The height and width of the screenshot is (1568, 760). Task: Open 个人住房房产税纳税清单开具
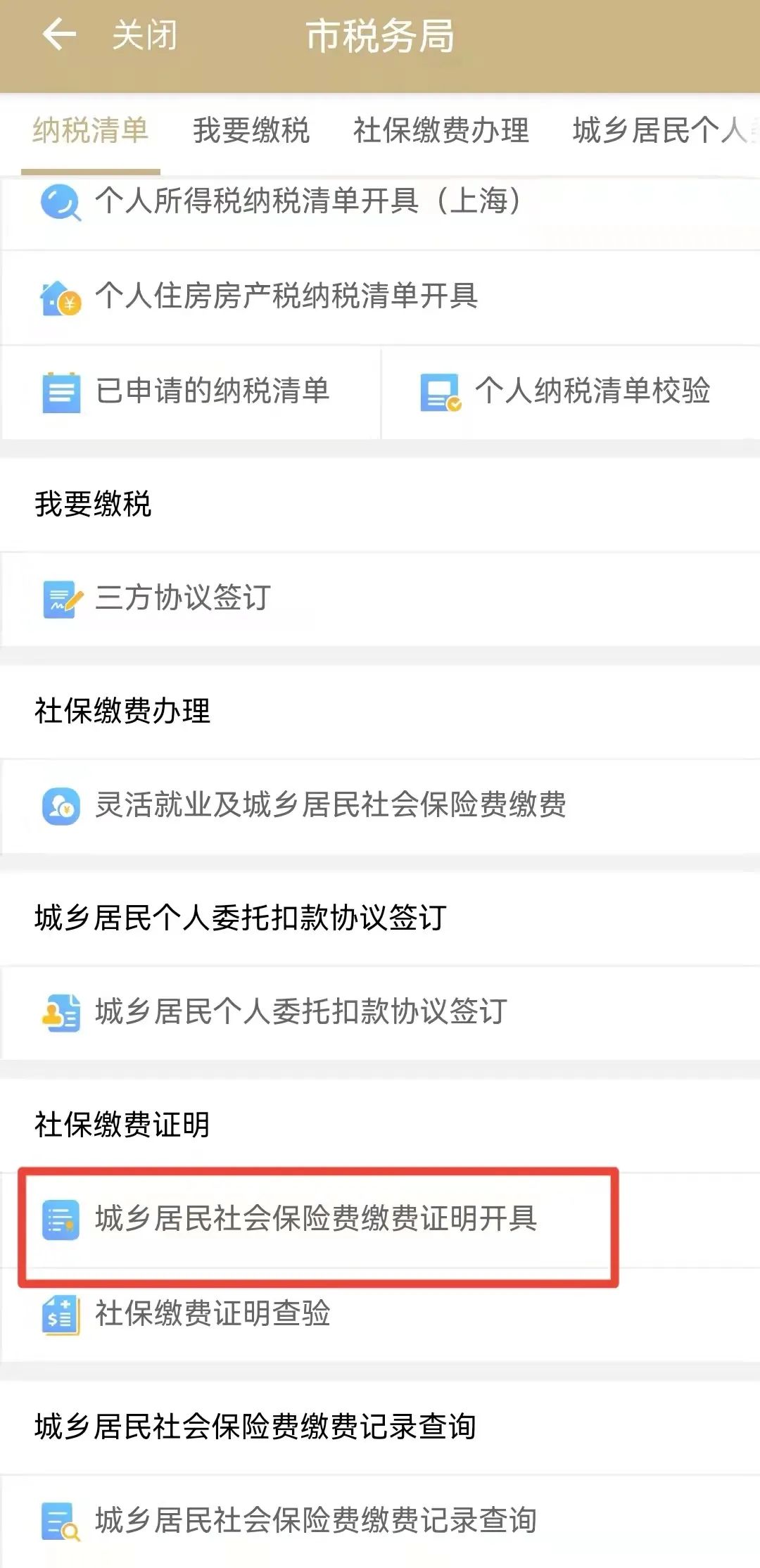coord(380,297)
